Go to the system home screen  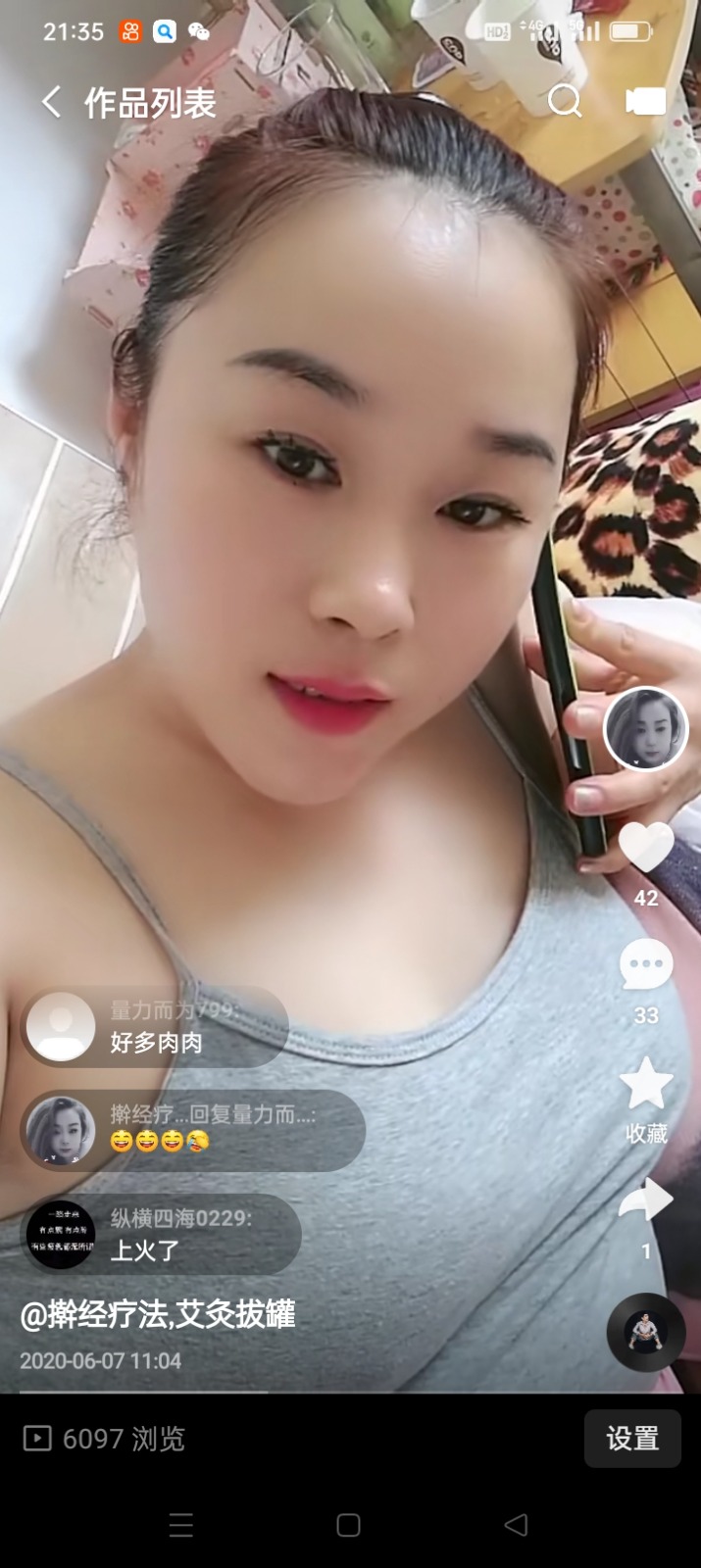click(348, 1525)
